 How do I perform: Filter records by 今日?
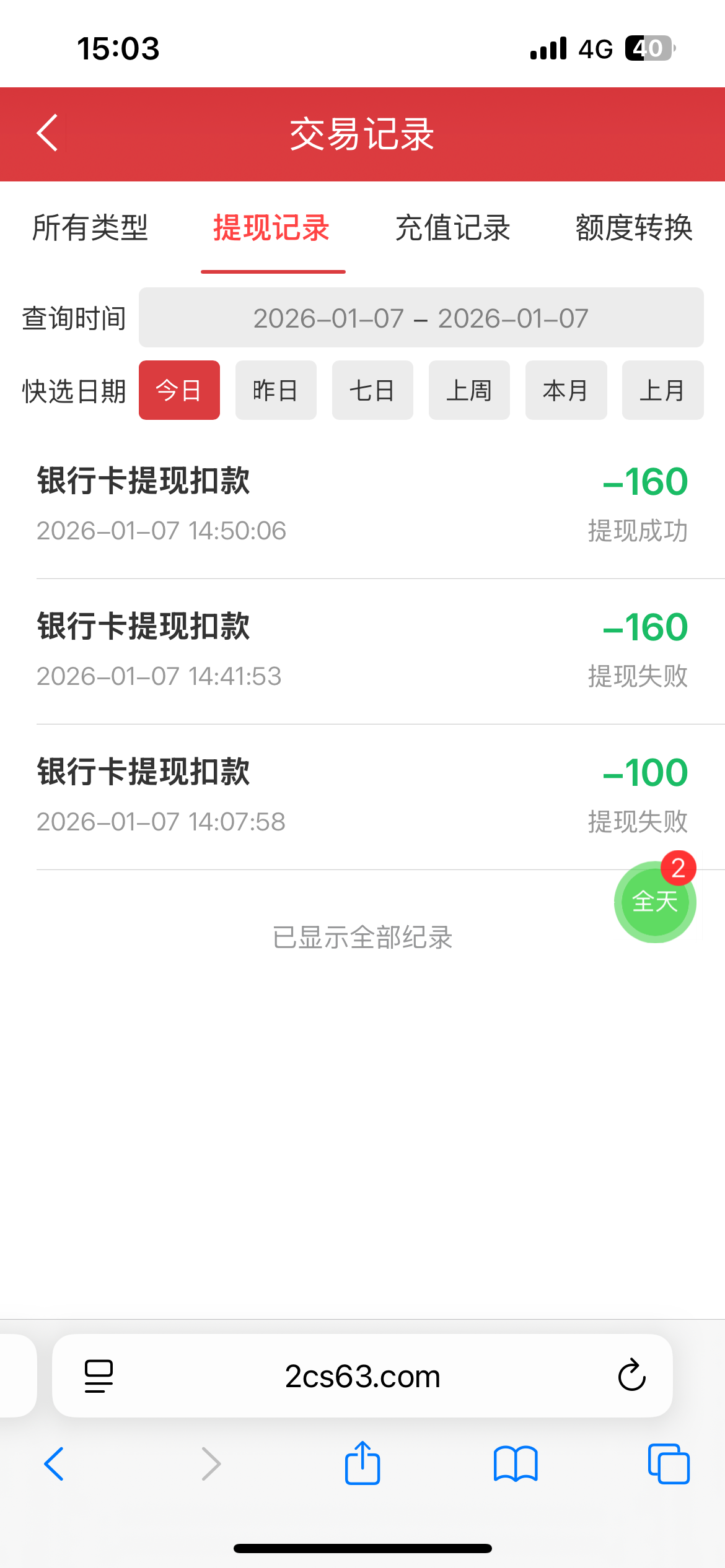click(x=179, y=390)
